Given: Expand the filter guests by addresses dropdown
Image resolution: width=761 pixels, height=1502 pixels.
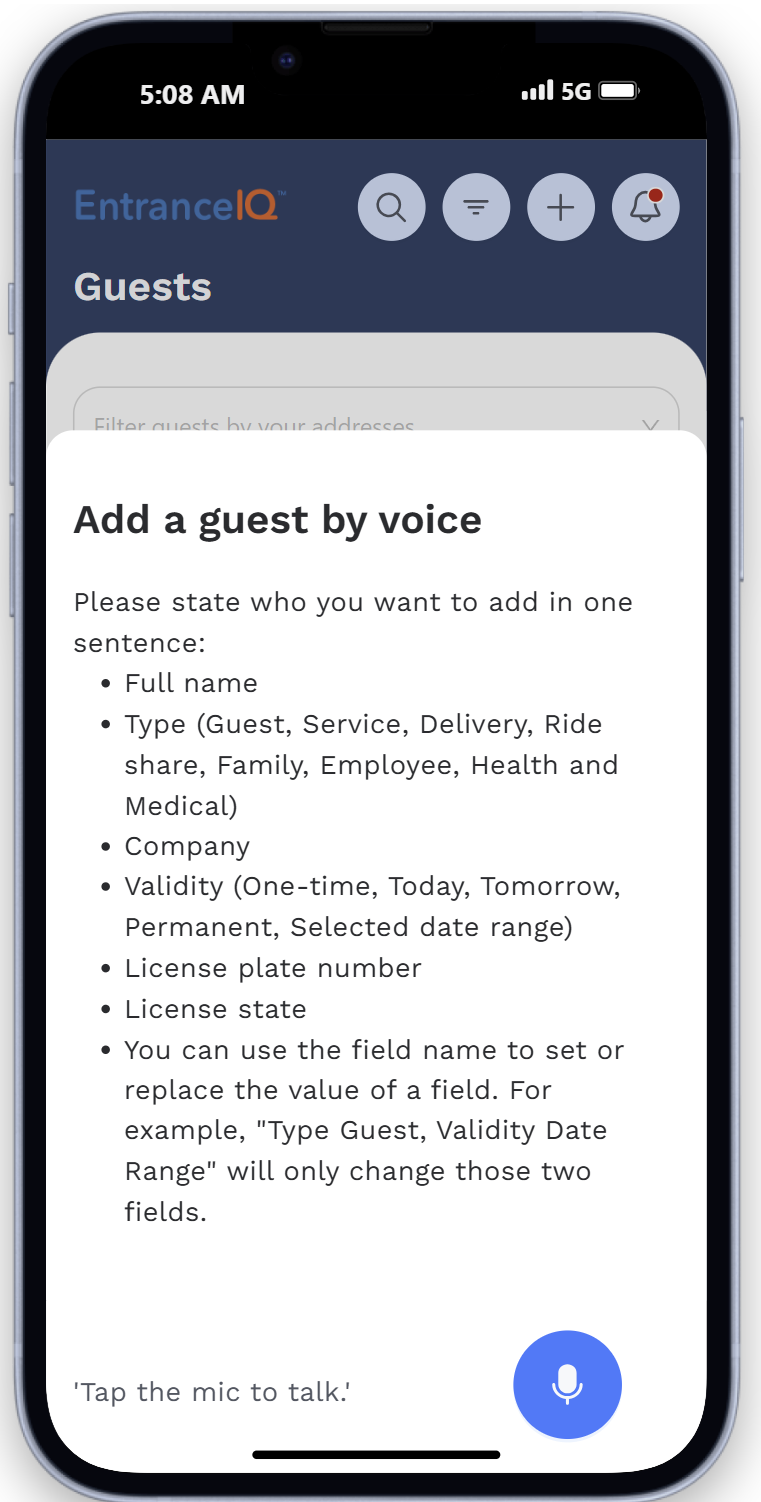Looking at the screenshot, I should coord(376,410).
